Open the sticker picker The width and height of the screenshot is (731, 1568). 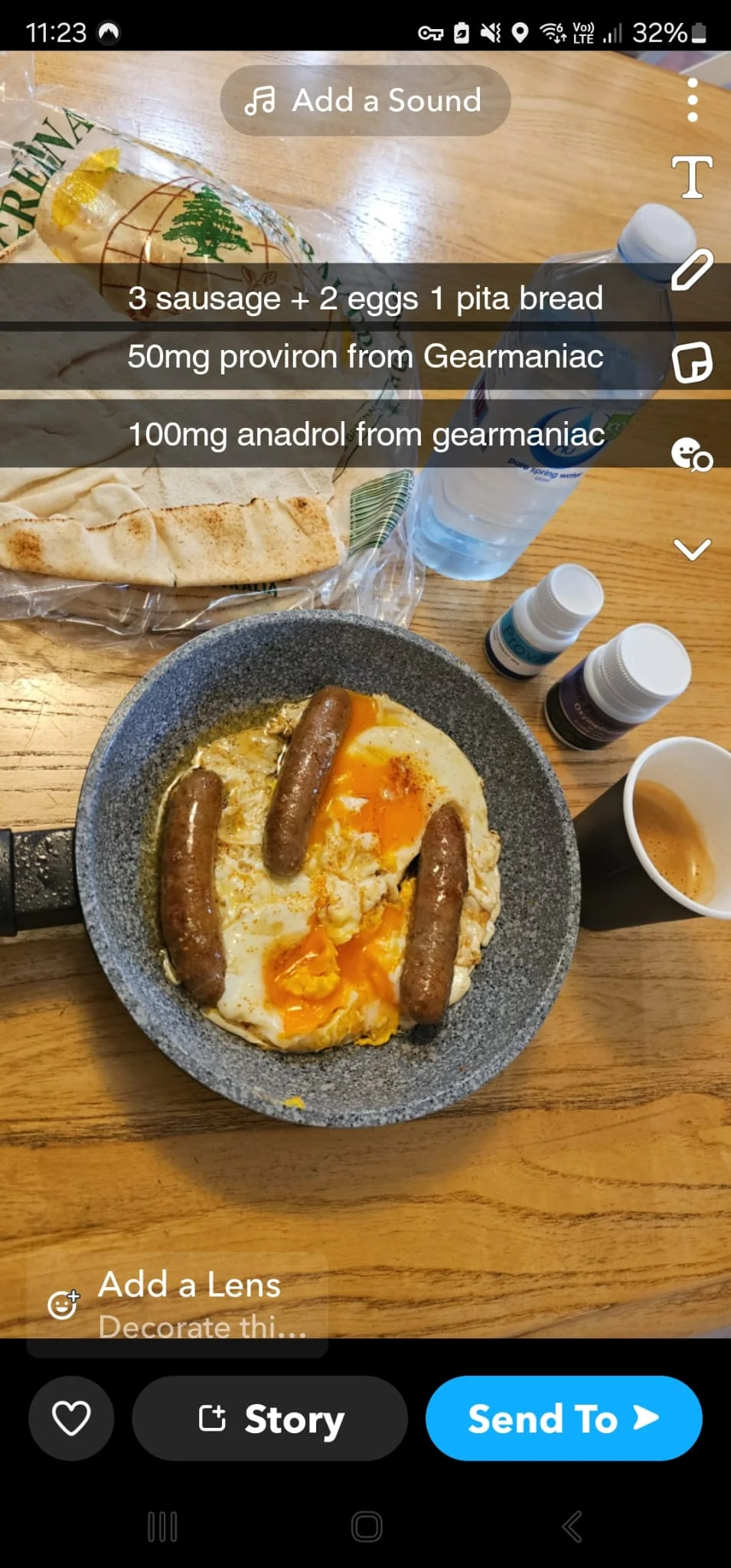pyautogui.click(x=692, y=363)
